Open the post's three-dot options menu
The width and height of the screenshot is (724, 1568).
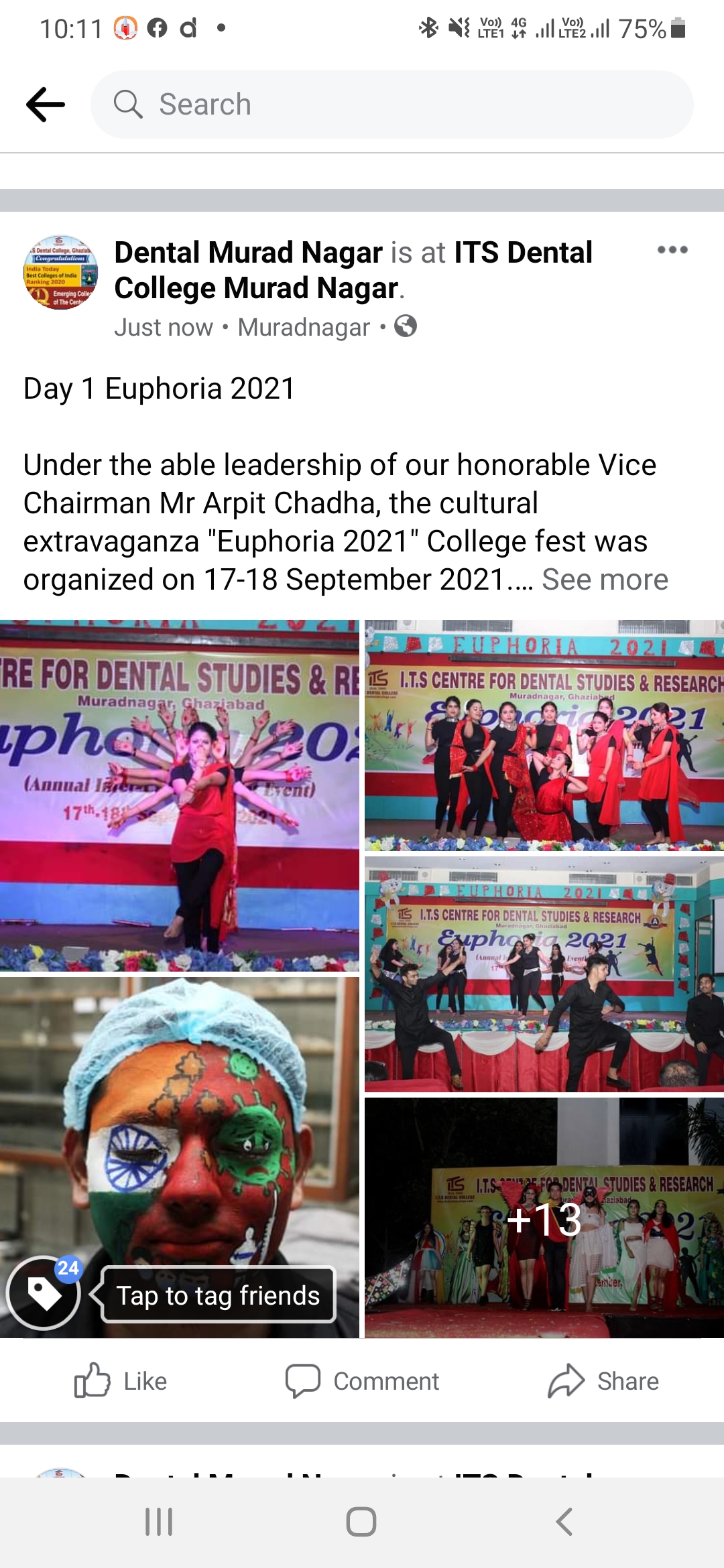click(672, 250)
